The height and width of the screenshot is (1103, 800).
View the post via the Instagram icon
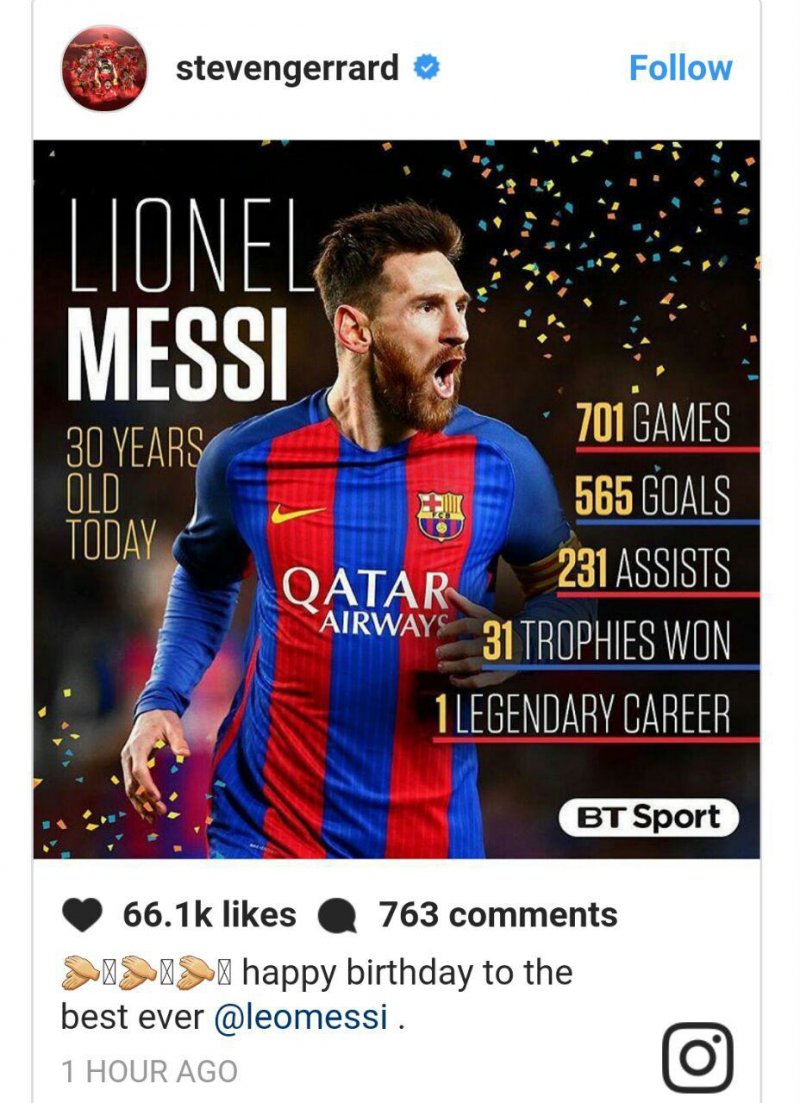697,1057
